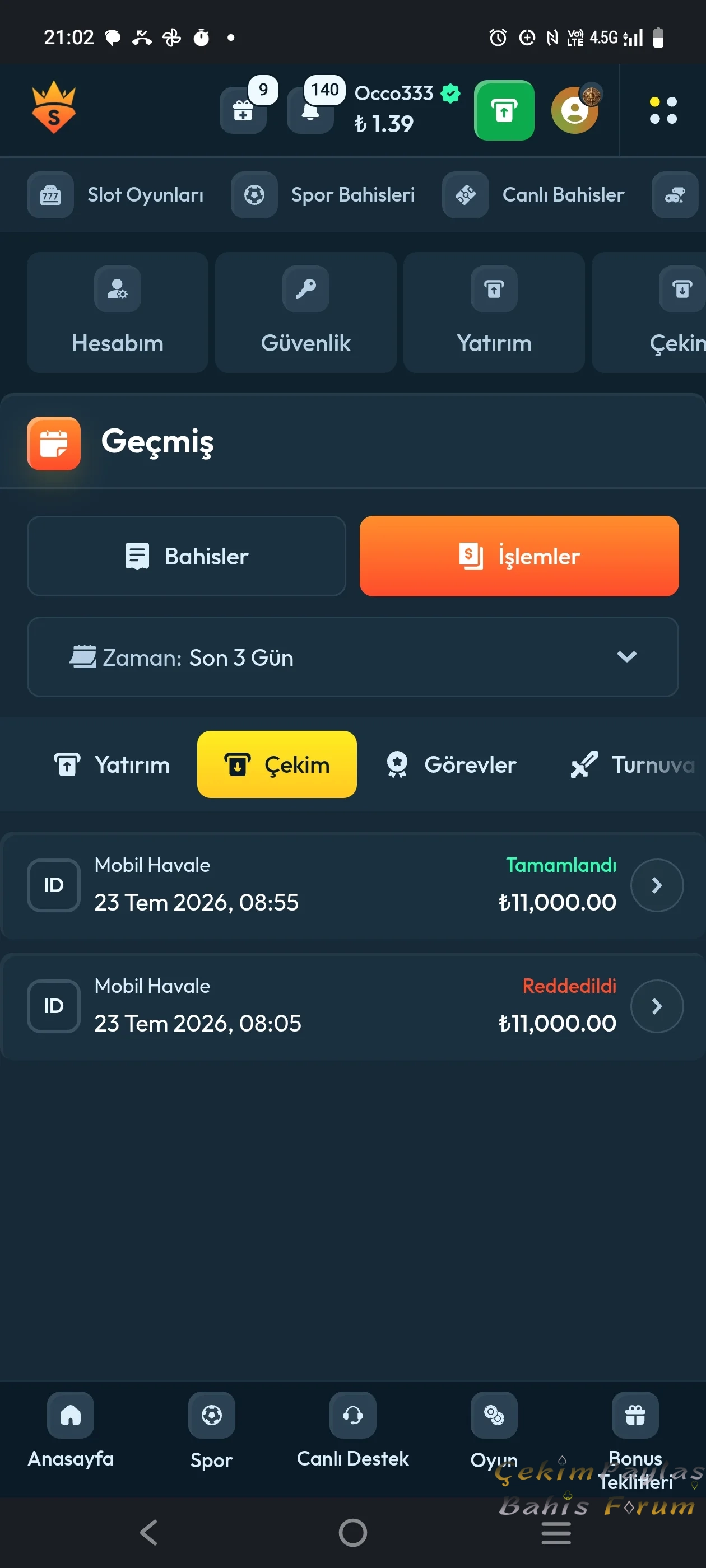The width and height of the screenshot is (706, 1568).
Task: Go to Spor Bahisleri
Action: pos(323,195)
